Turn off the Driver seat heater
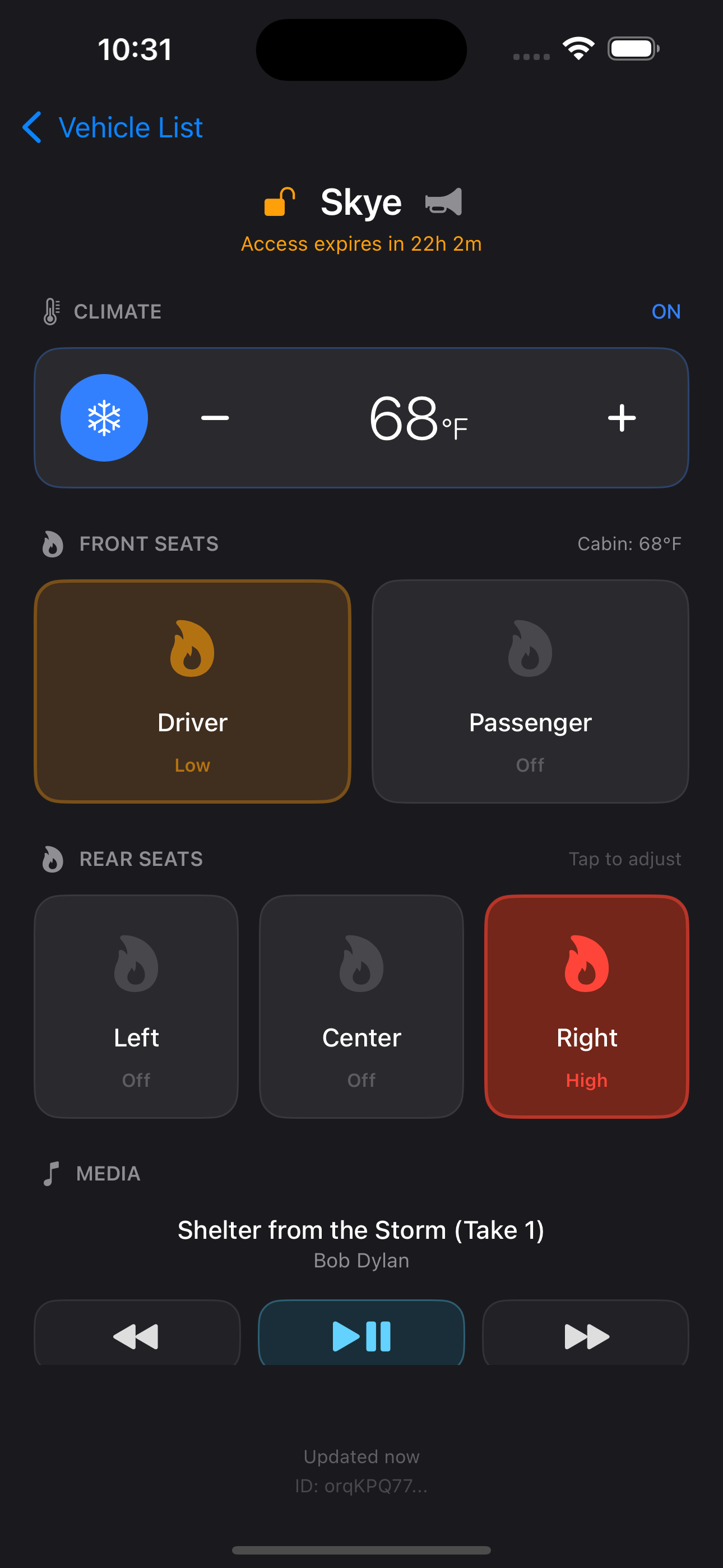 coord(192,691)
